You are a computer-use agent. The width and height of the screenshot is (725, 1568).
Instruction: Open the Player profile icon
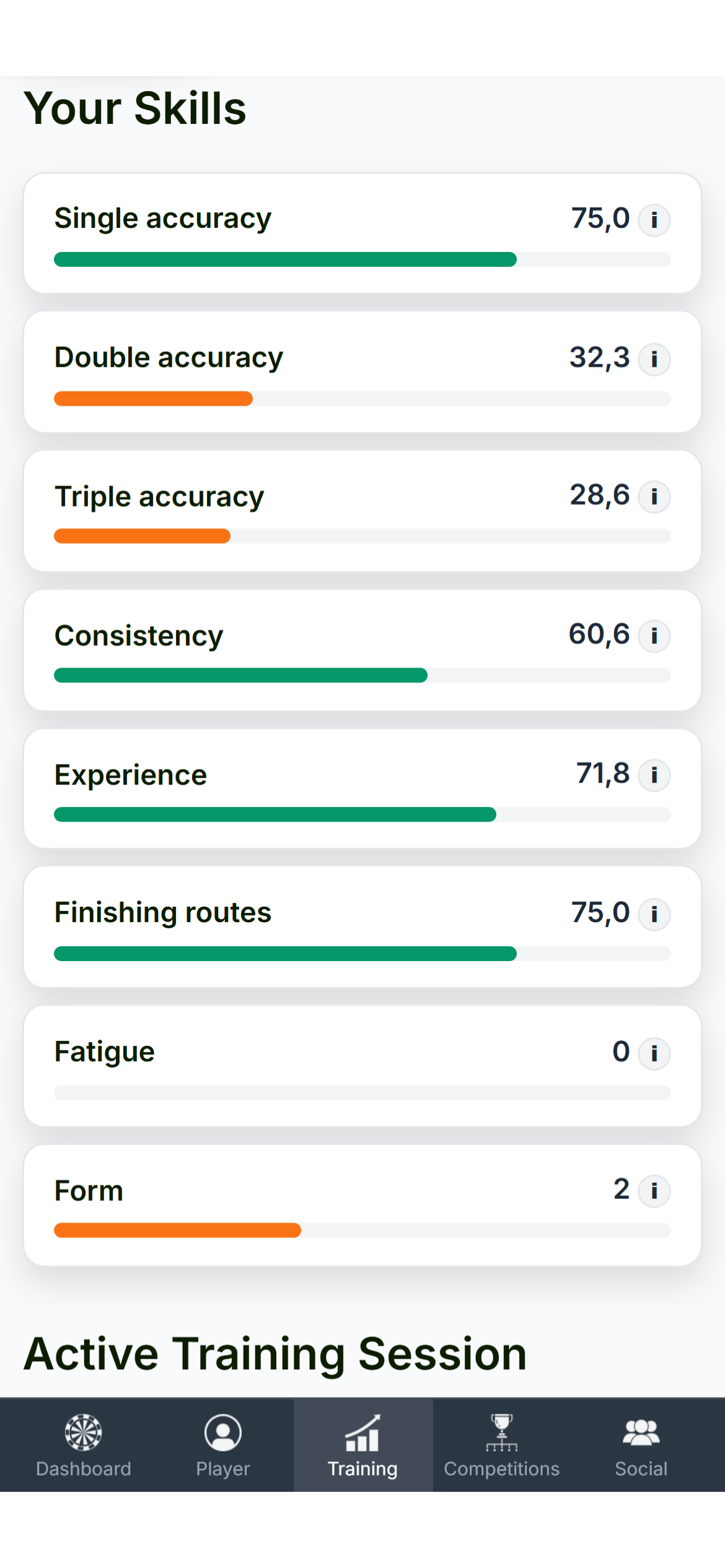click(x=222, y=1432)
